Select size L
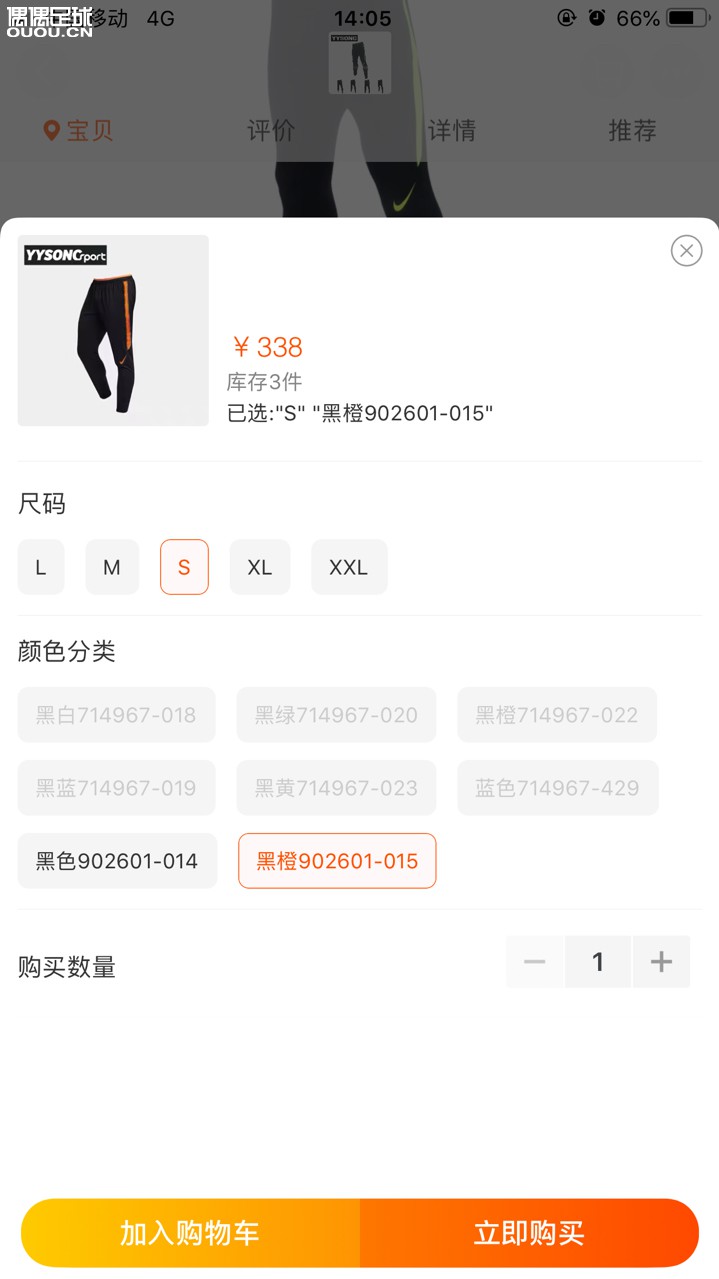Screen dimensions: 719x1279 (41, 567)
